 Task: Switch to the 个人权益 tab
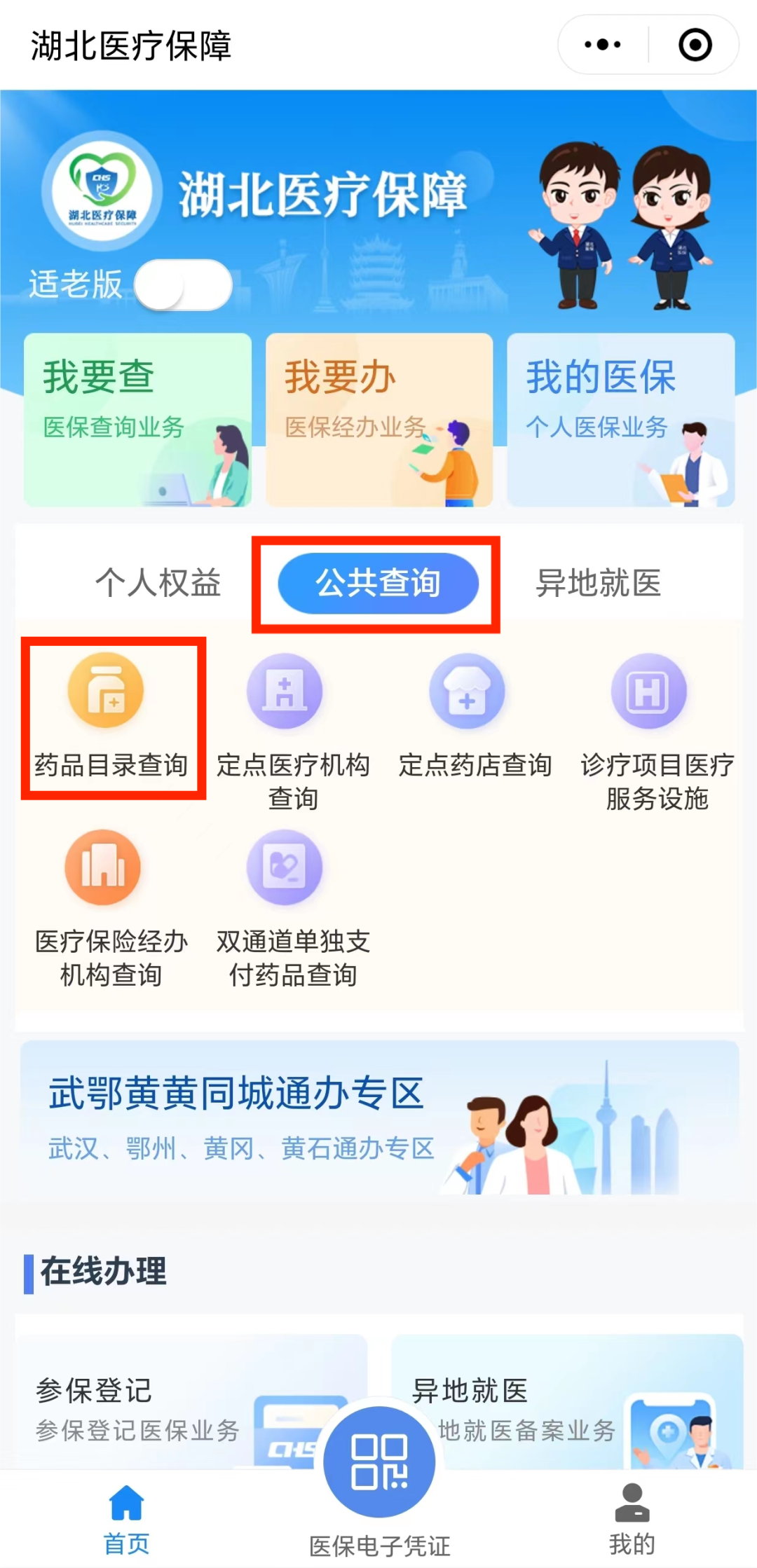tap(158, 583)
